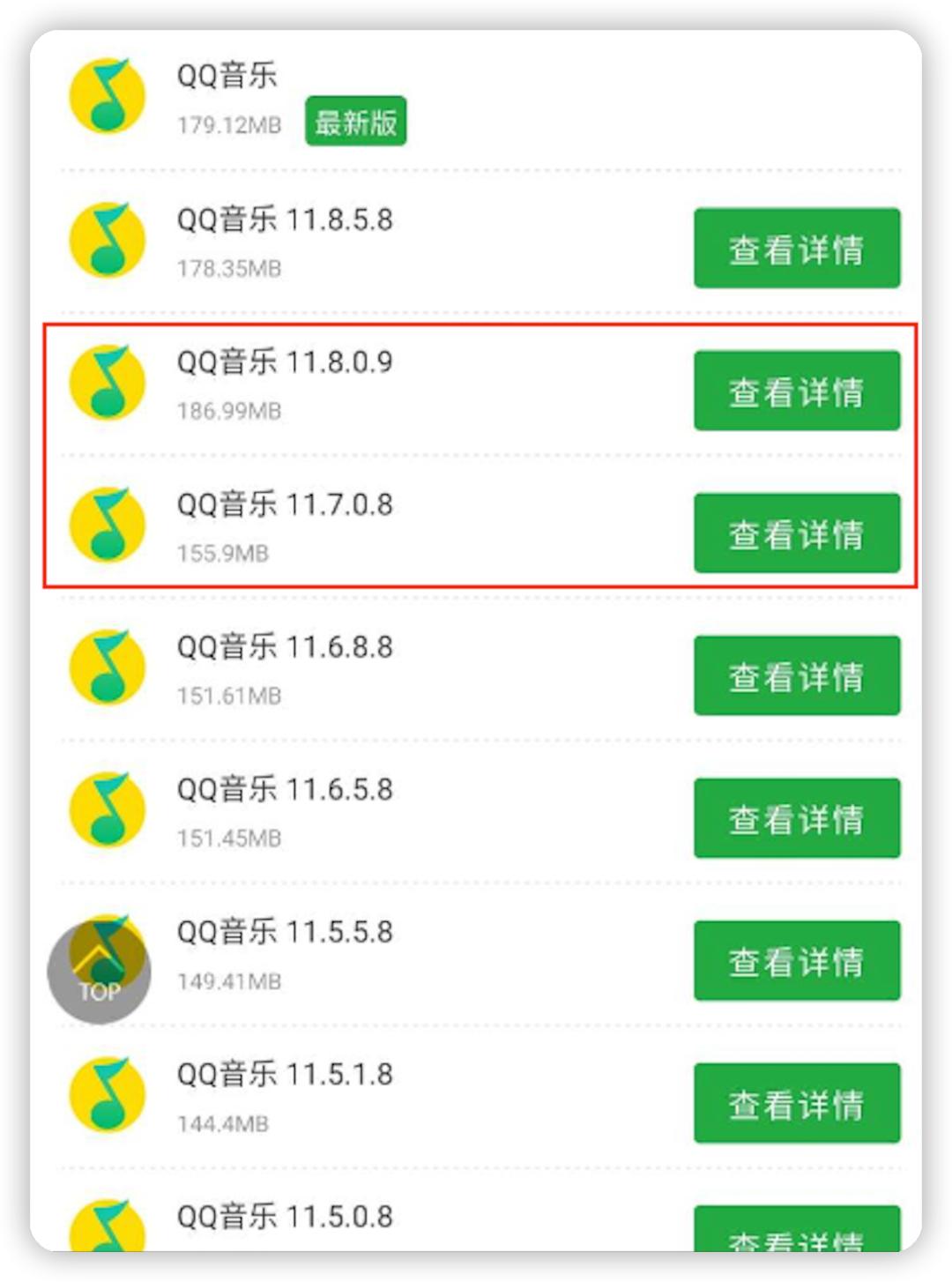952x1282 pixels.
Task: Open 查看详情 for version 11.5.5.8
Action: (796, 961)
